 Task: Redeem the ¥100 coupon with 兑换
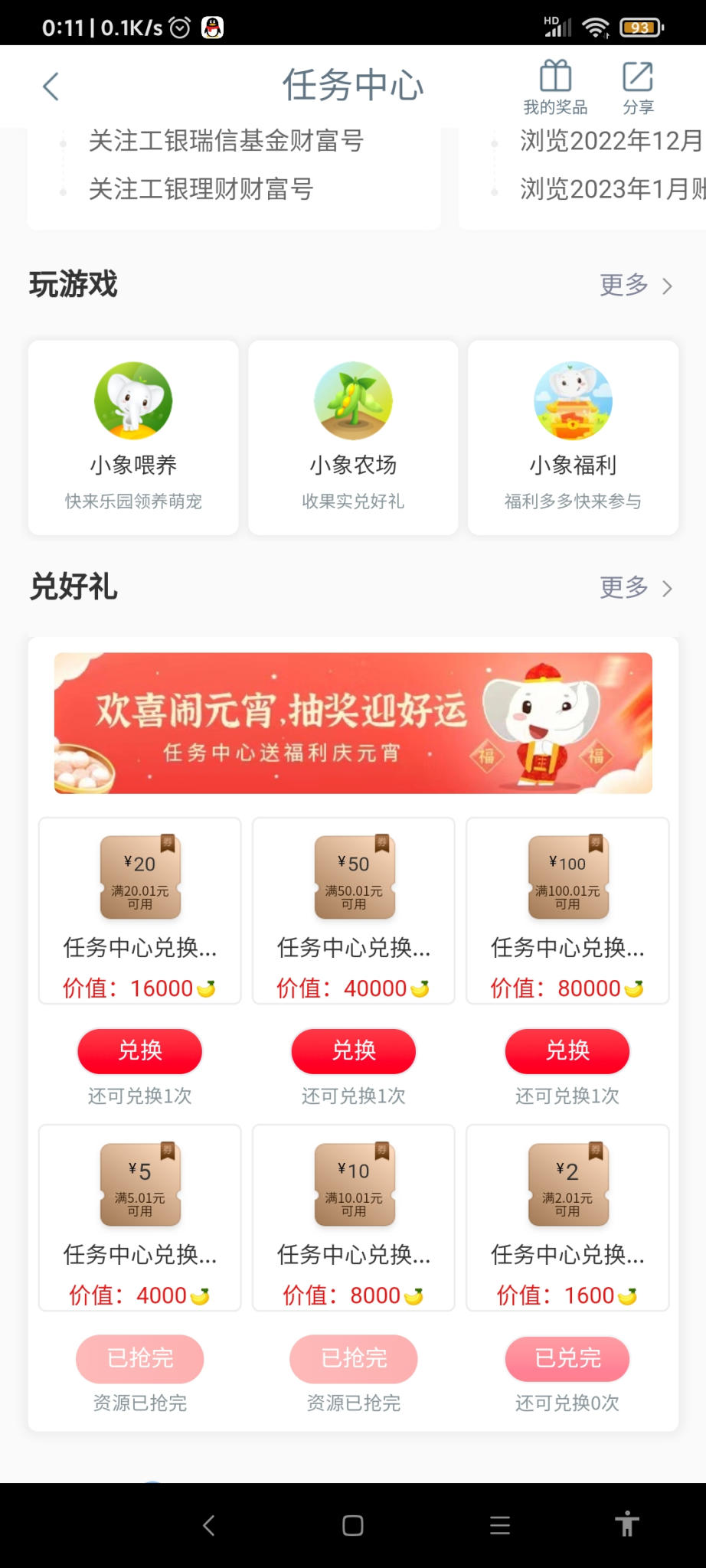click(567, 1050)
